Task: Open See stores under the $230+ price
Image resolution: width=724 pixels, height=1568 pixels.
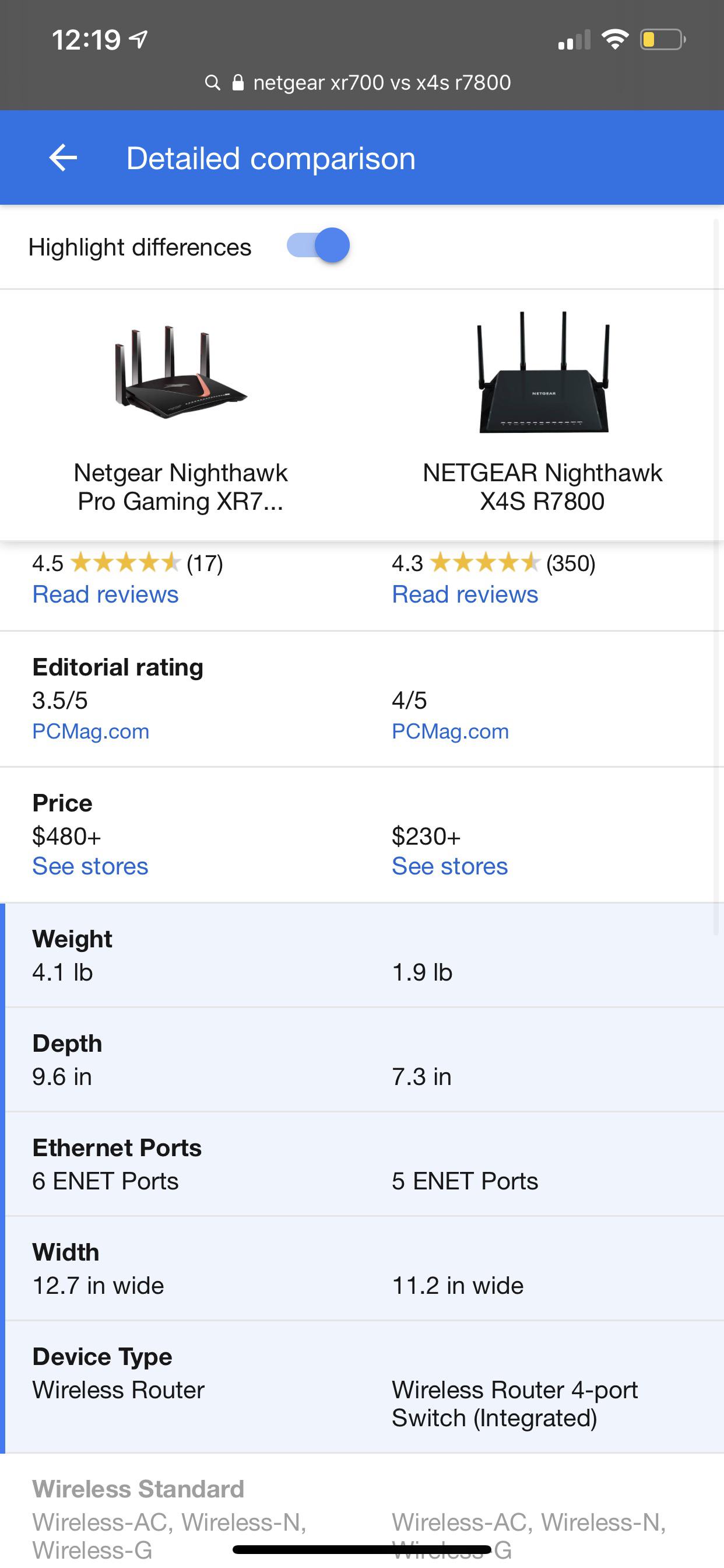Action: [x=449, y=866]
